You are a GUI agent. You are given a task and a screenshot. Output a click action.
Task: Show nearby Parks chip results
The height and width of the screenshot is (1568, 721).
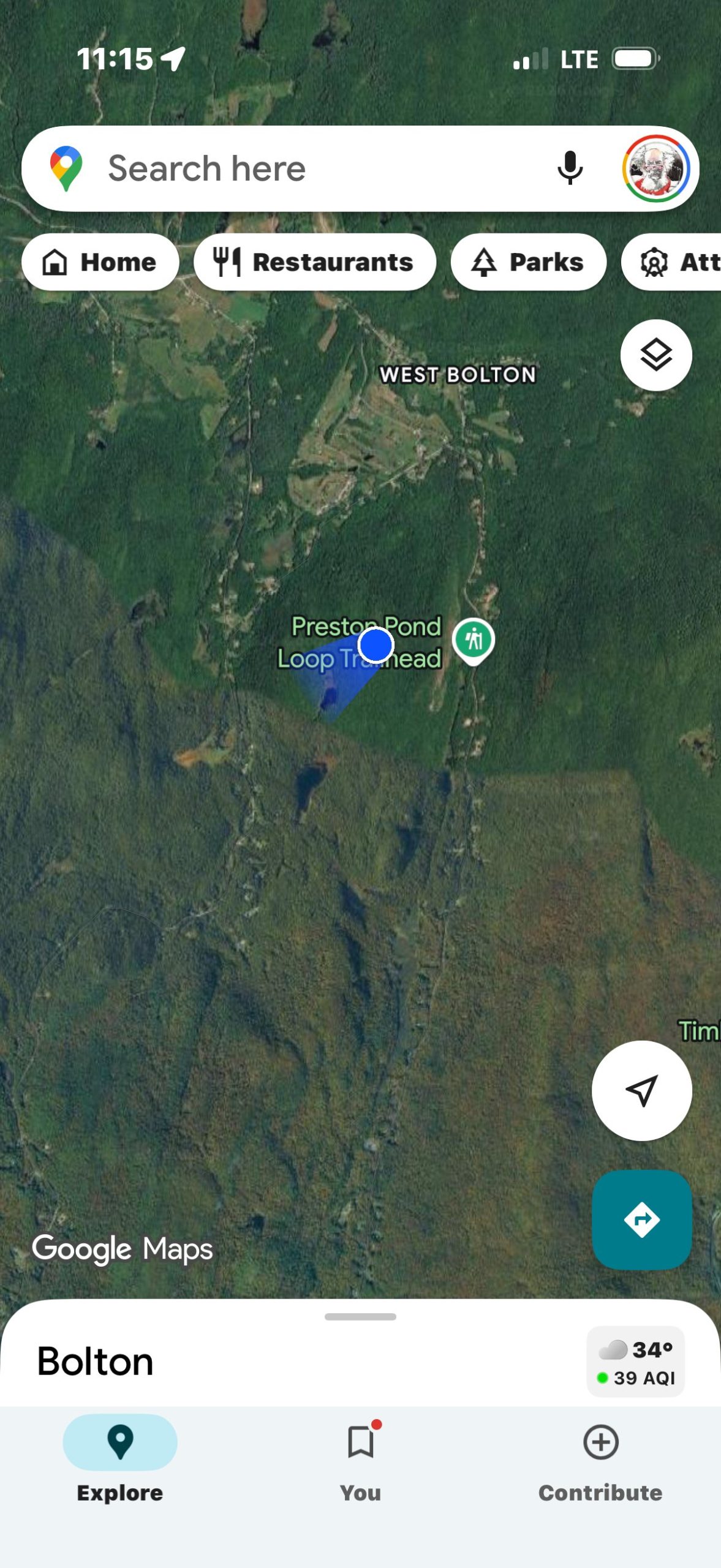528,262
